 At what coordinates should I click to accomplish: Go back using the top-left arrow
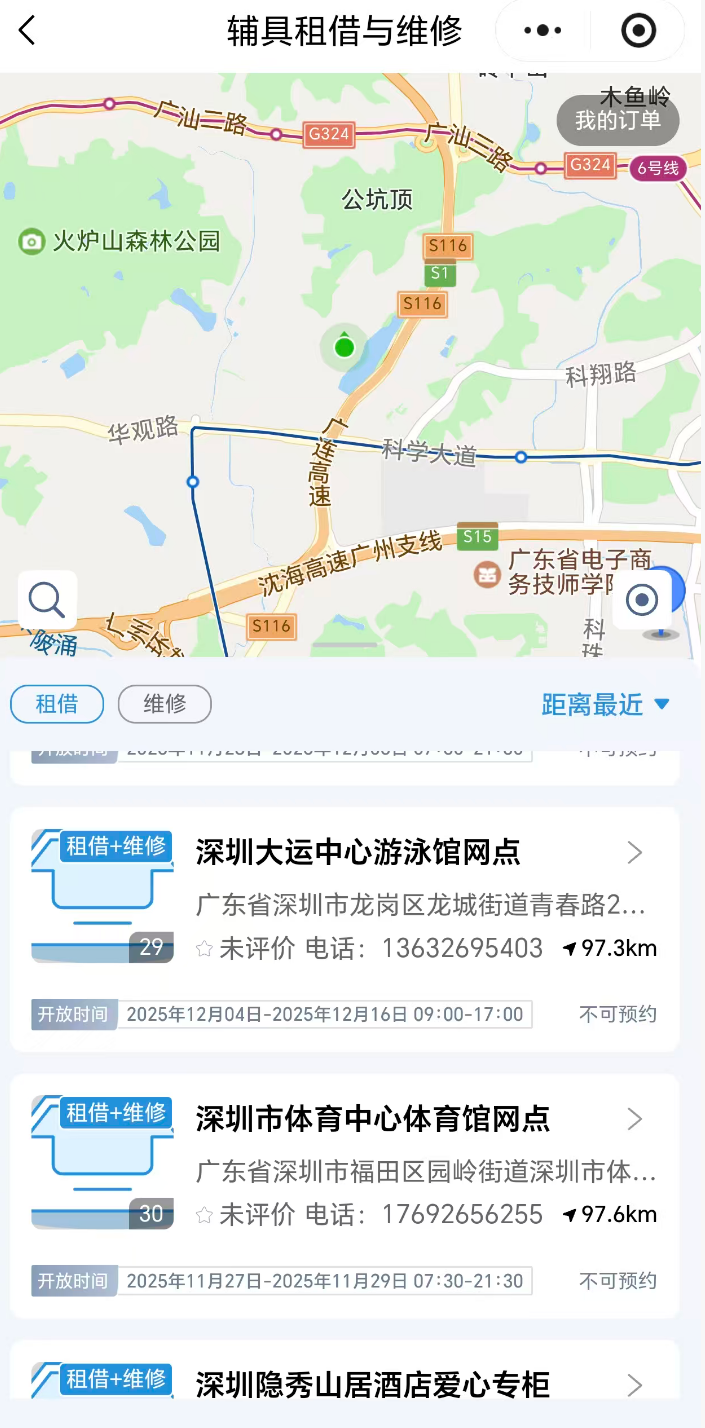28,31
